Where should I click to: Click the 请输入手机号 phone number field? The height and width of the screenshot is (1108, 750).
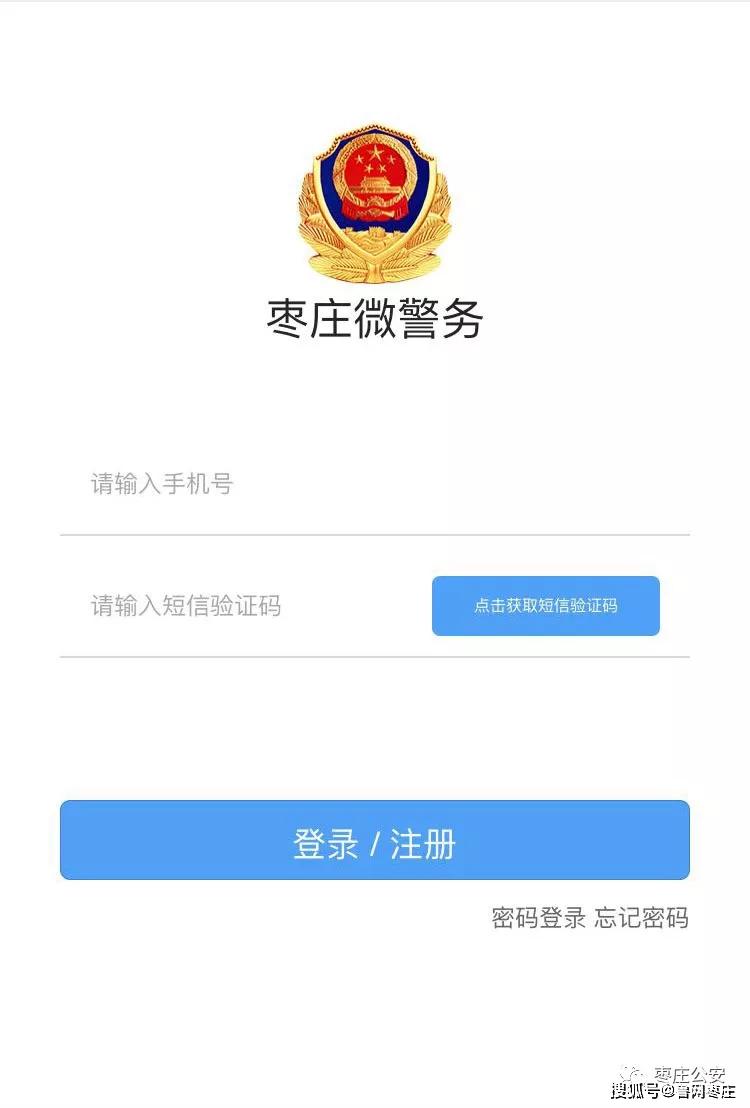coord(200,484)
